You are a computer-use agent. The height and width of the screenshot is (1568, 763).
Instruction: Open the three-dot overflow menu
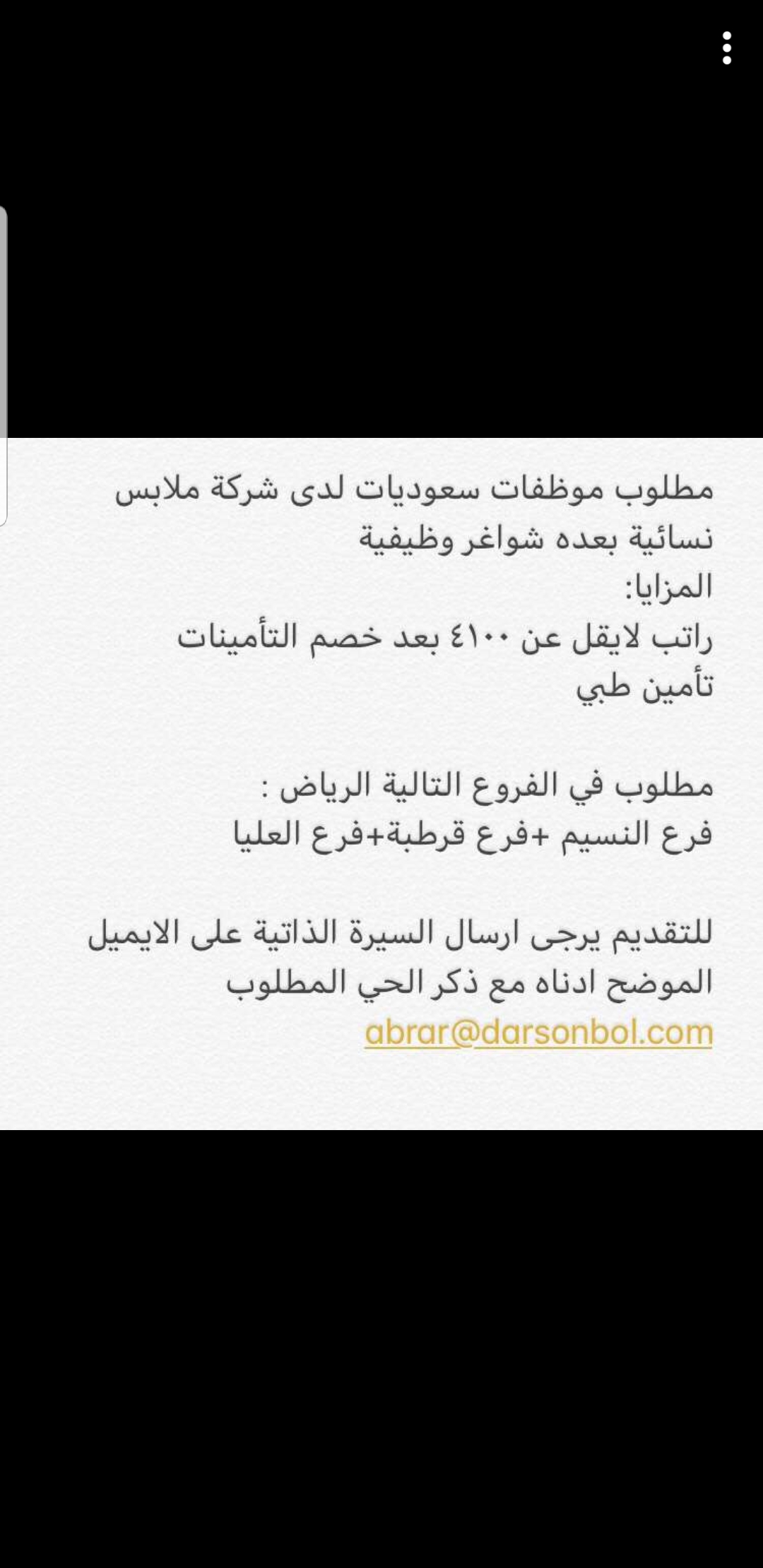[x=726, y=48]
